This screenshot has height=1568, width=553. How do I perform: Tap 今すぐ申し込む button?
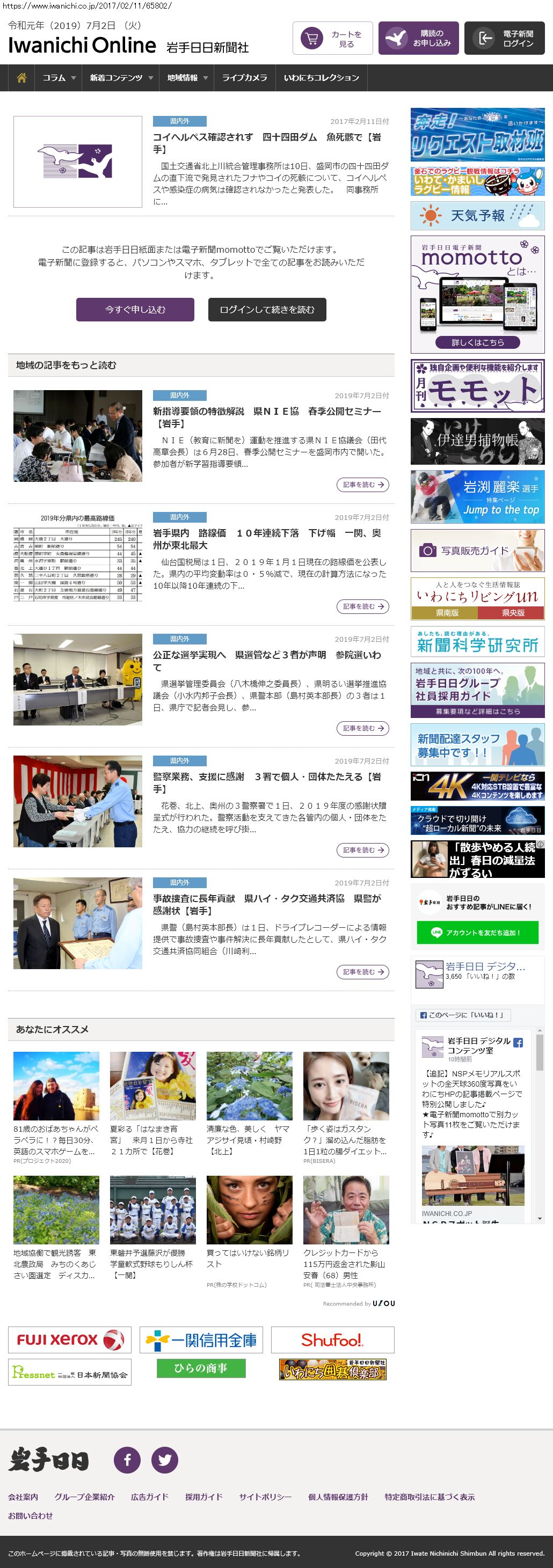pyautogui.click(x=135, y=309)
